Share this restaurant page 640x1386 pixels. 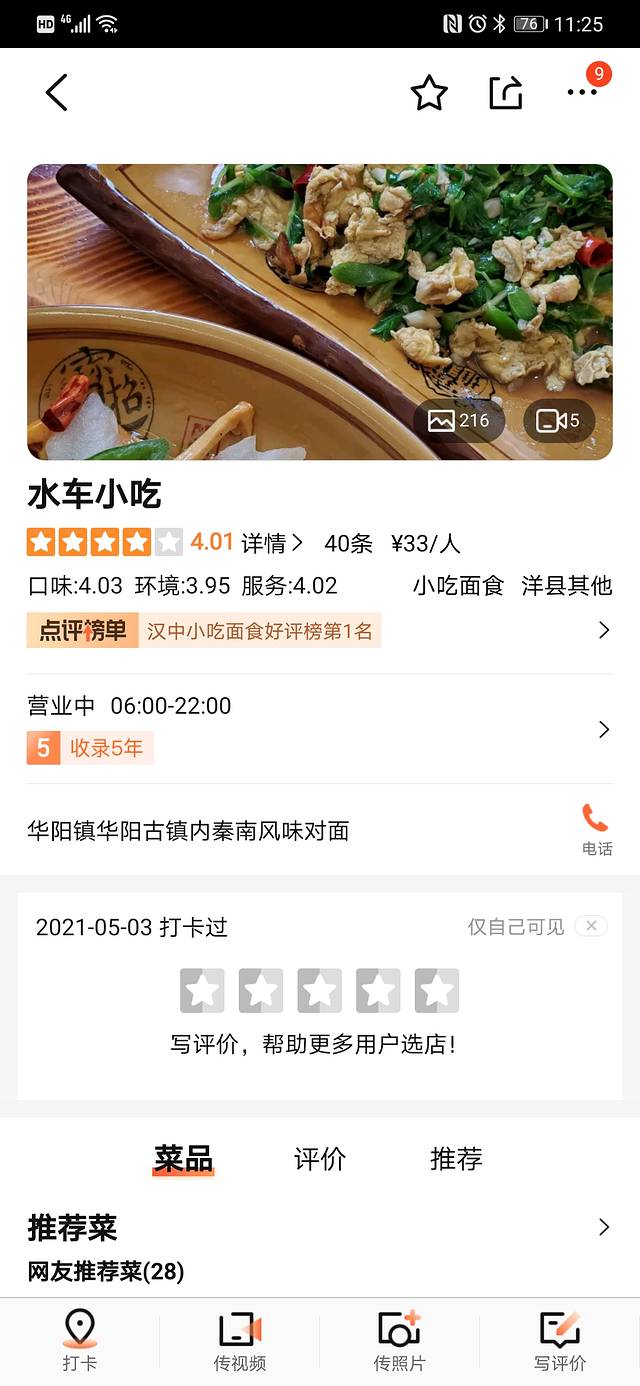pos(506,93)
